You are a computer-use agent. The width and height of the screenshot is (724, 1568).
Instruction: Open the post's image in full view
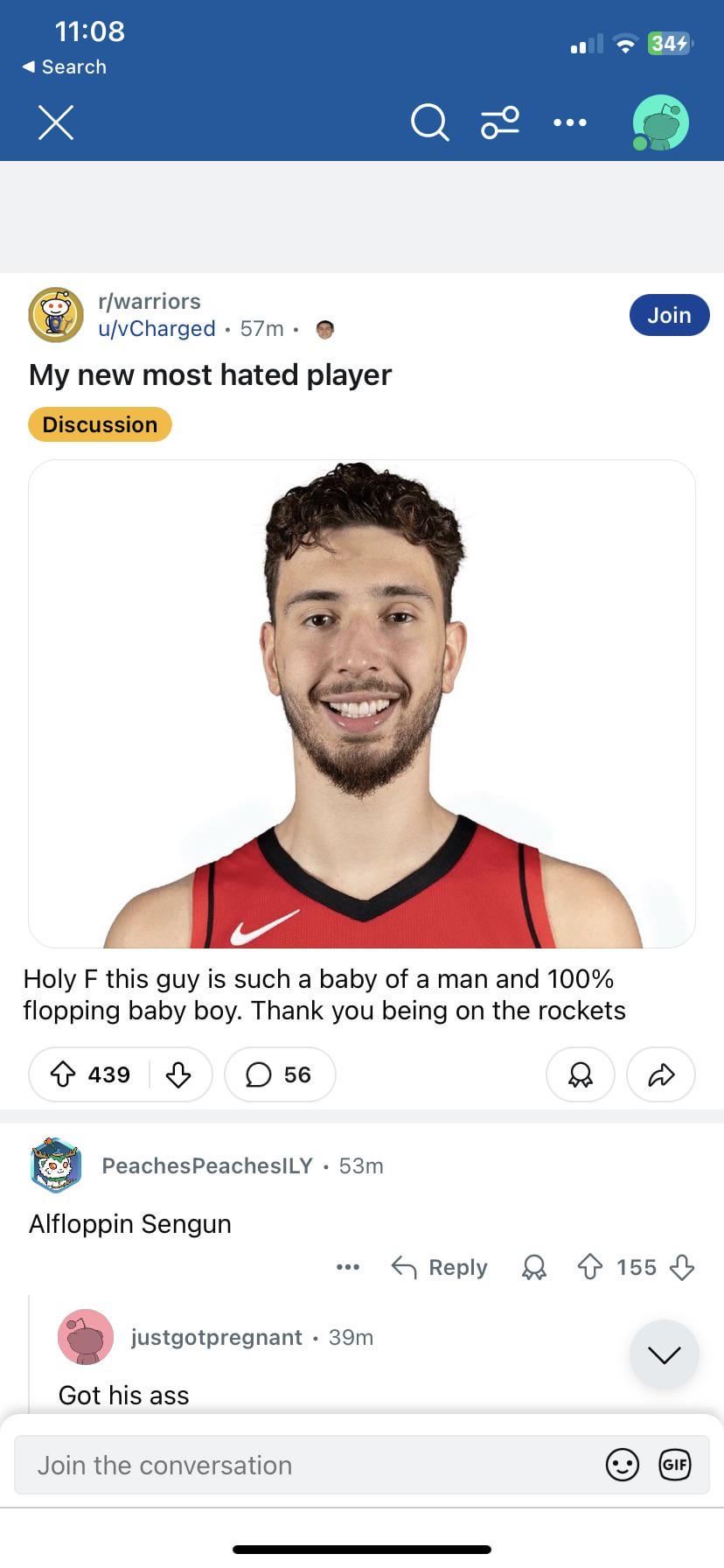362,703
